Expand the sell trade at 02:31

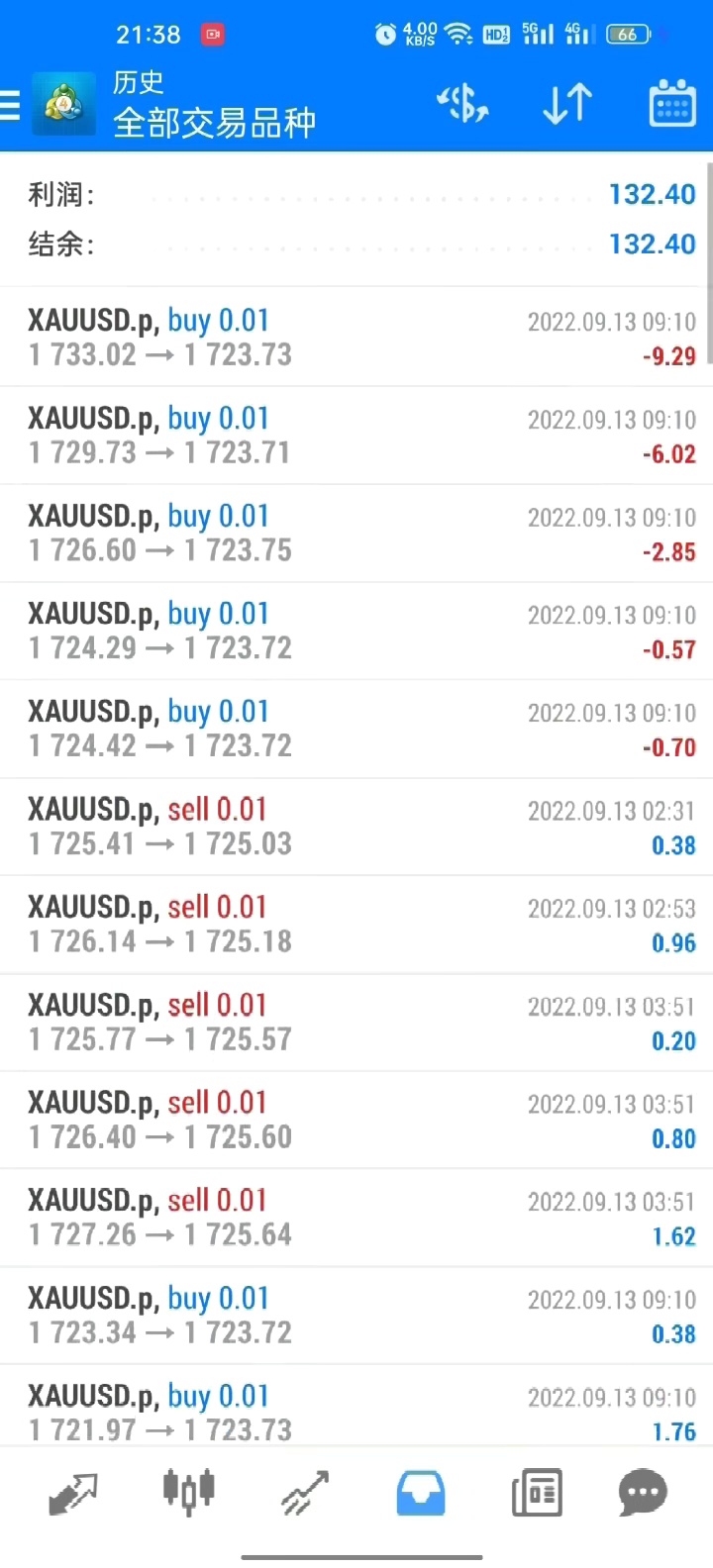point(356,827)
